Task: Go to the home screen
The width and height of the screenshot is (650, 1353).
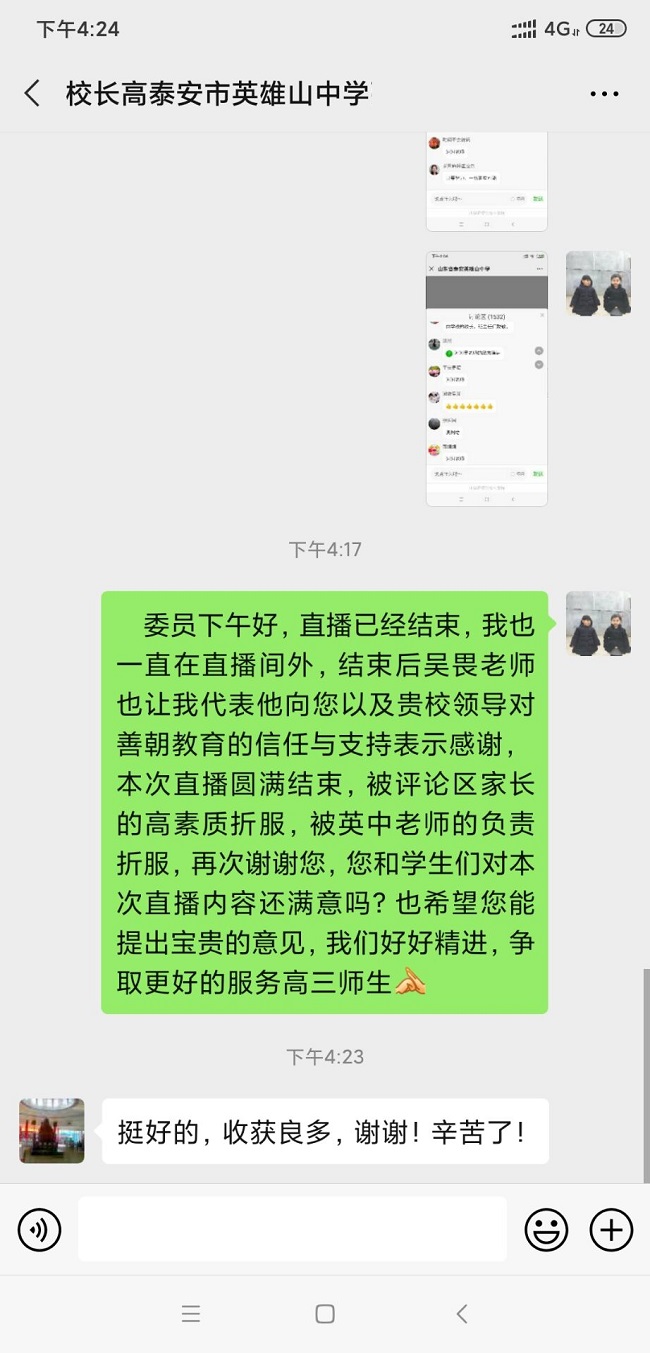Action: (x=325, y=1314)
